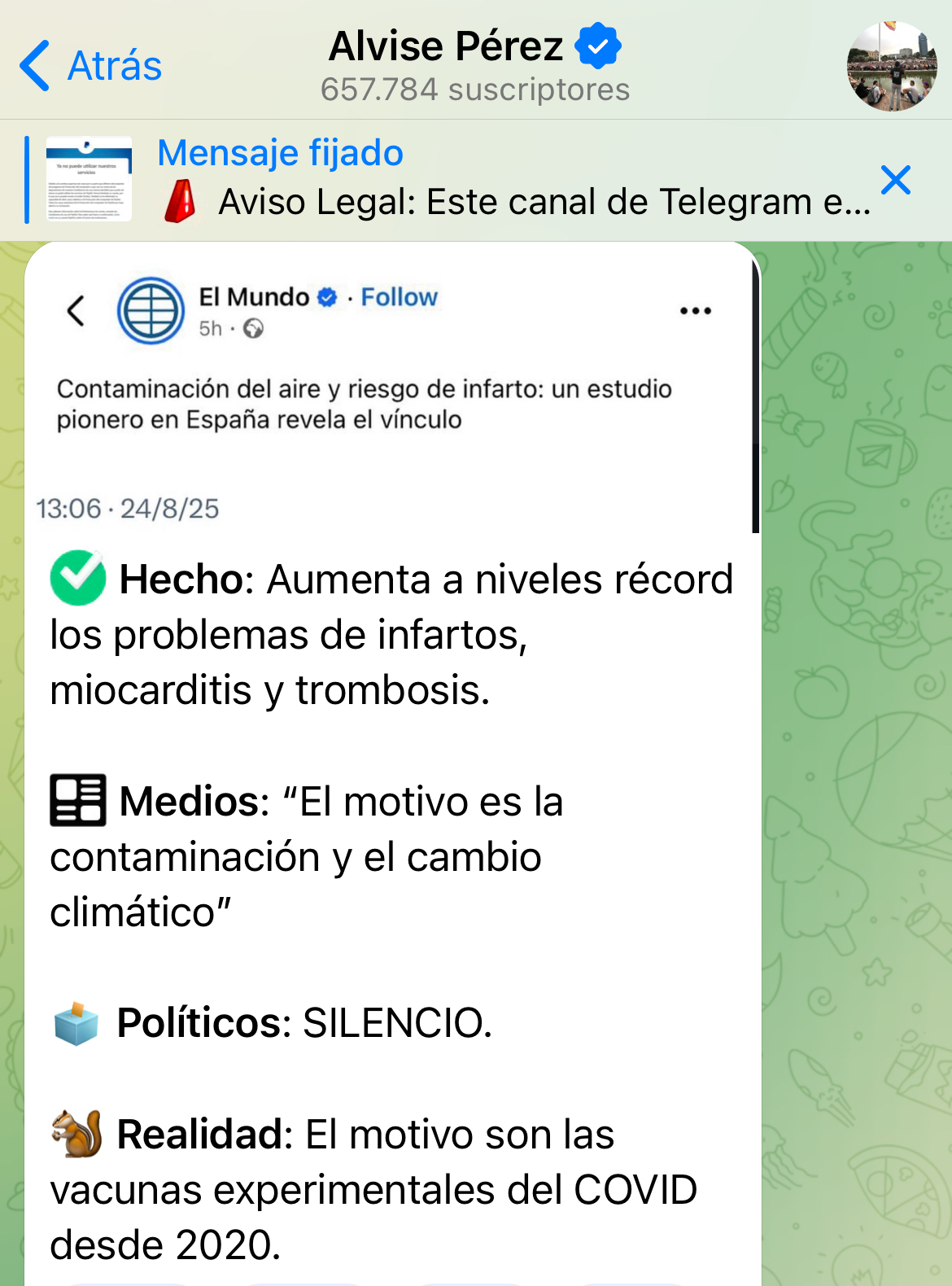Follow El Mundo via the Follow link
Screen dimensions: 952x1286
click(398, 297)
